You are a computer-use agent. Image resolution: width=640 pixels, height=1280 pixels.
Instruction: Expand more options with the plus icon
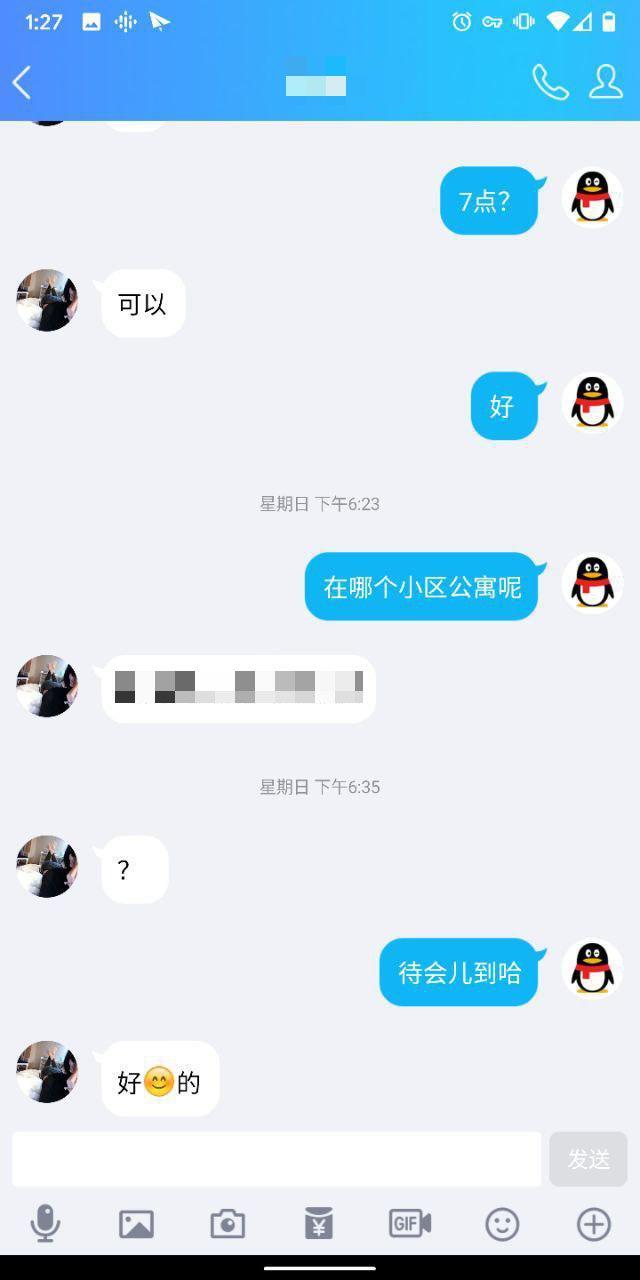[x=593, y=1223]
